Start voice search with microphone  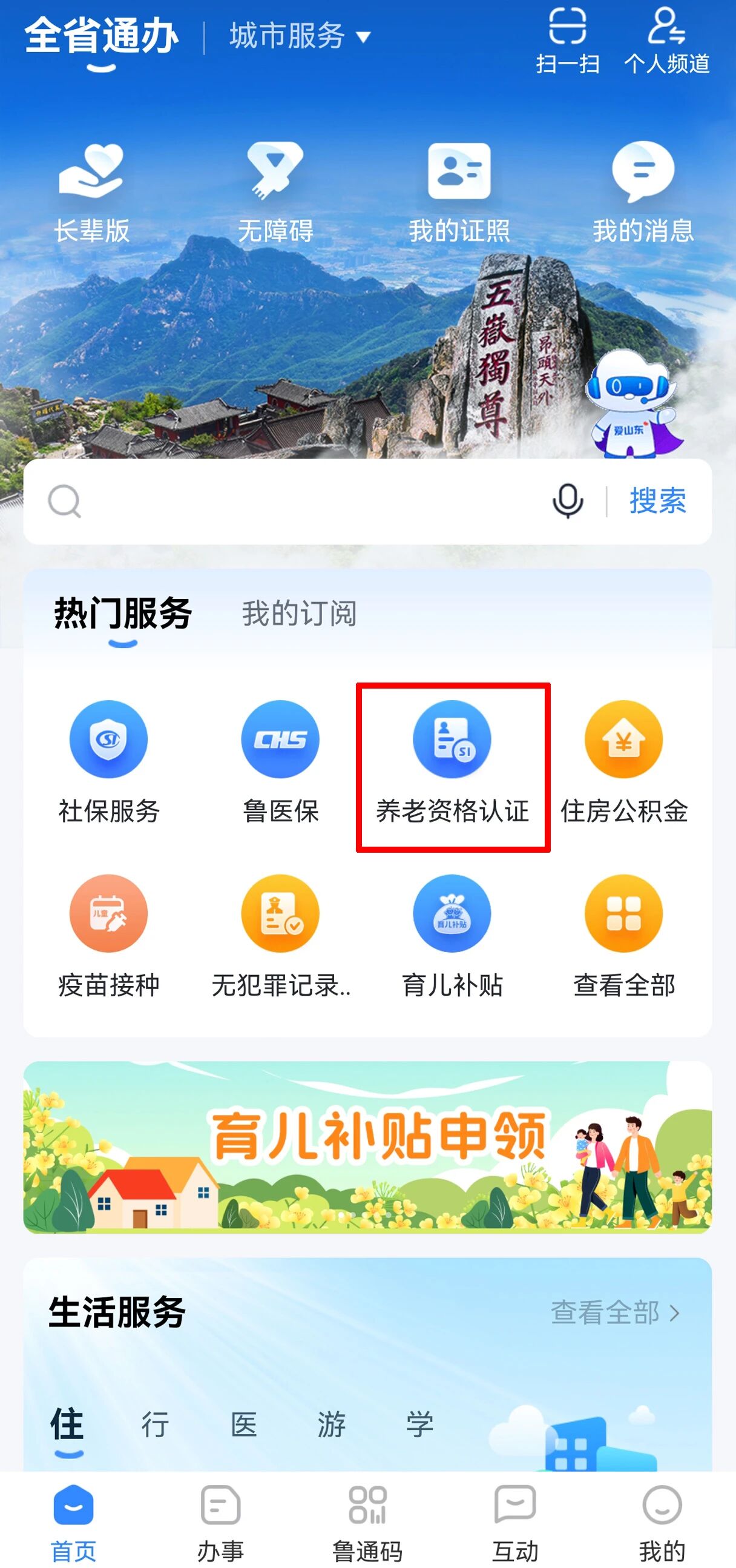click(567, 501)
